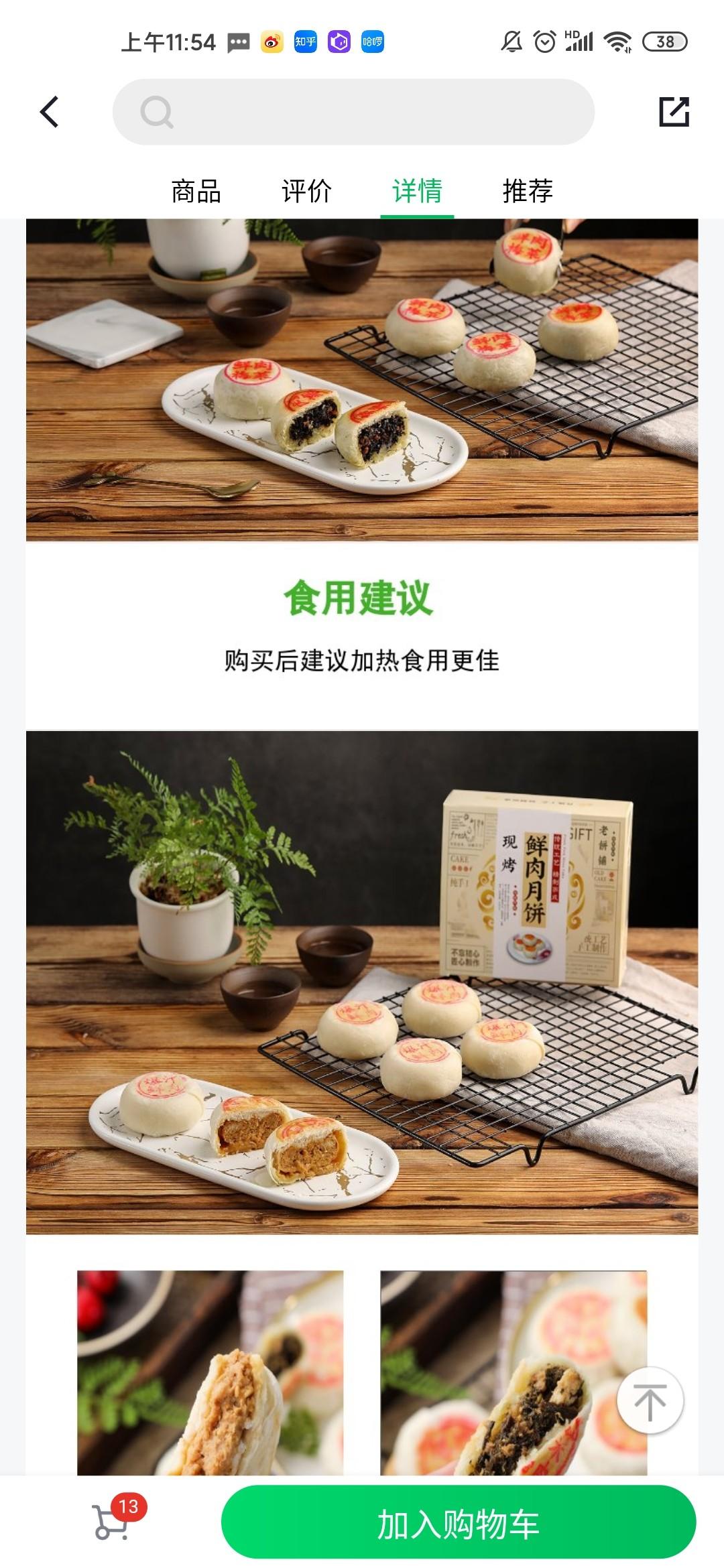Share this product via the top-right icon
Screen dimensions: 724x1568
click(x=674, y=111)
